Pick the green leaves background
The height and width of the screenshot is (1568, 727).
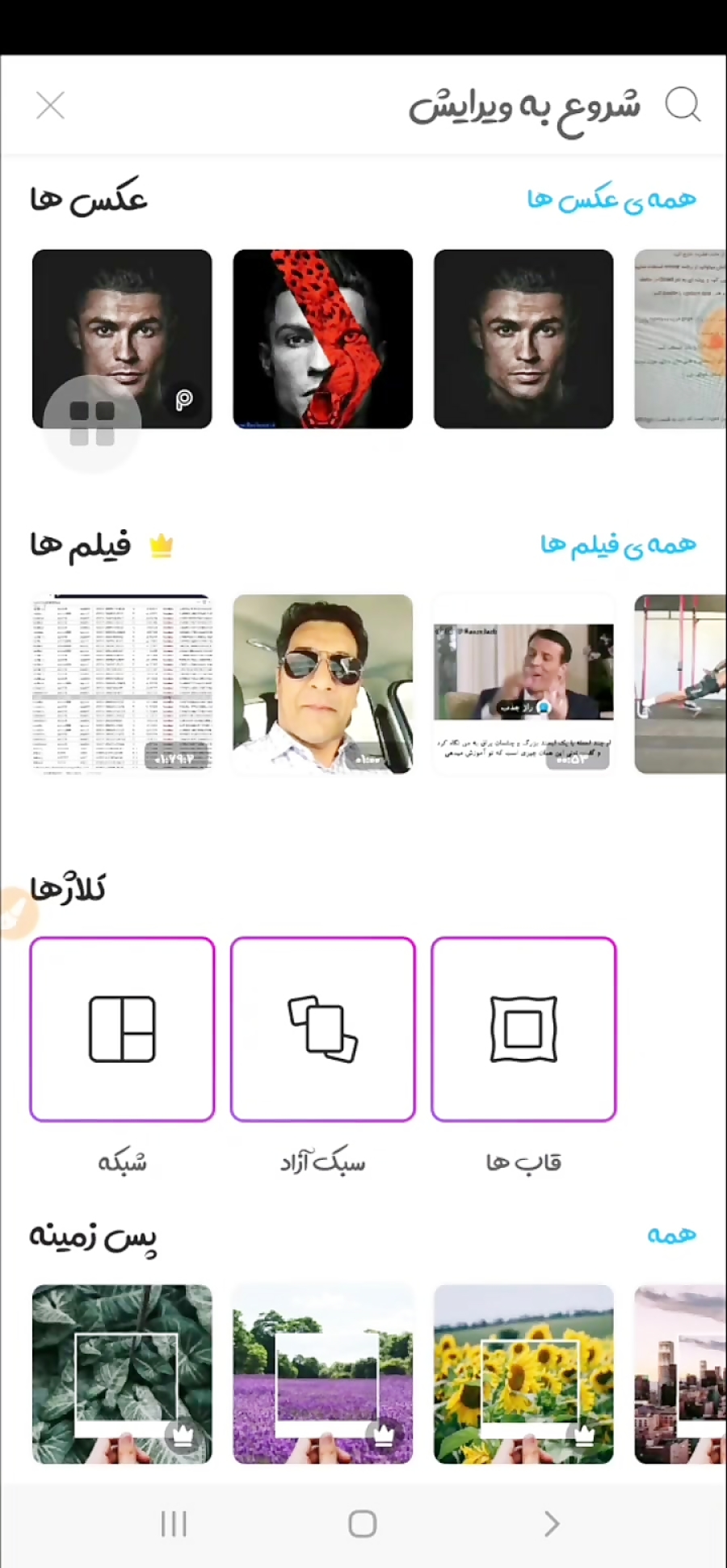122,1374
